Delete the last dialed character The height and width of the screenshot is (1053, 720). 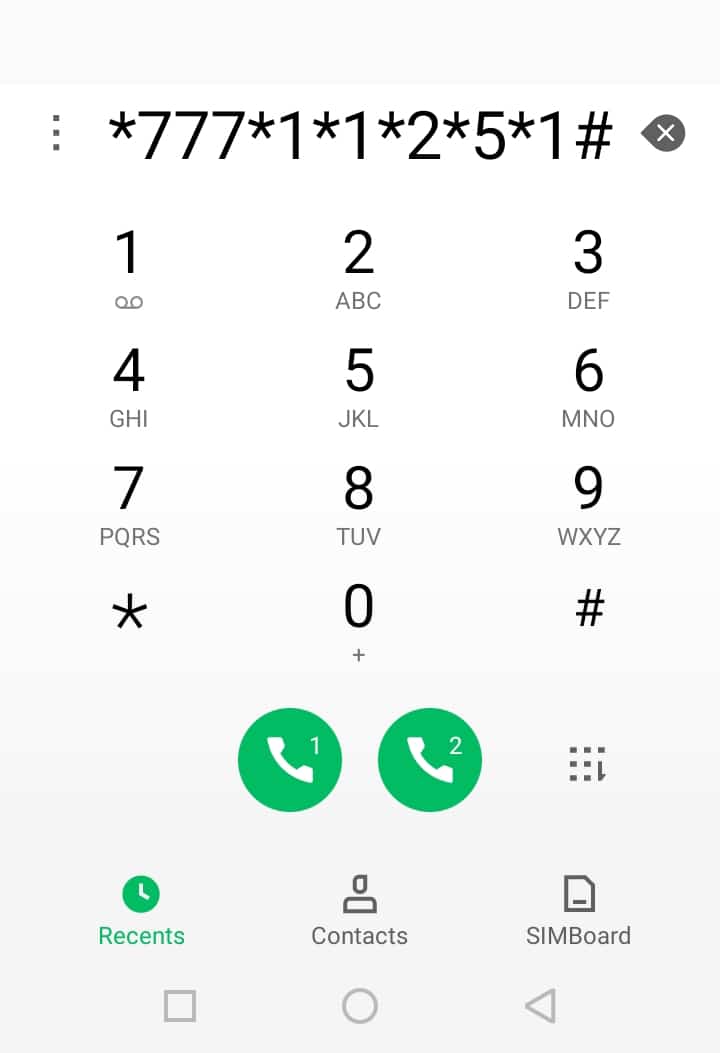click(664, 133)
